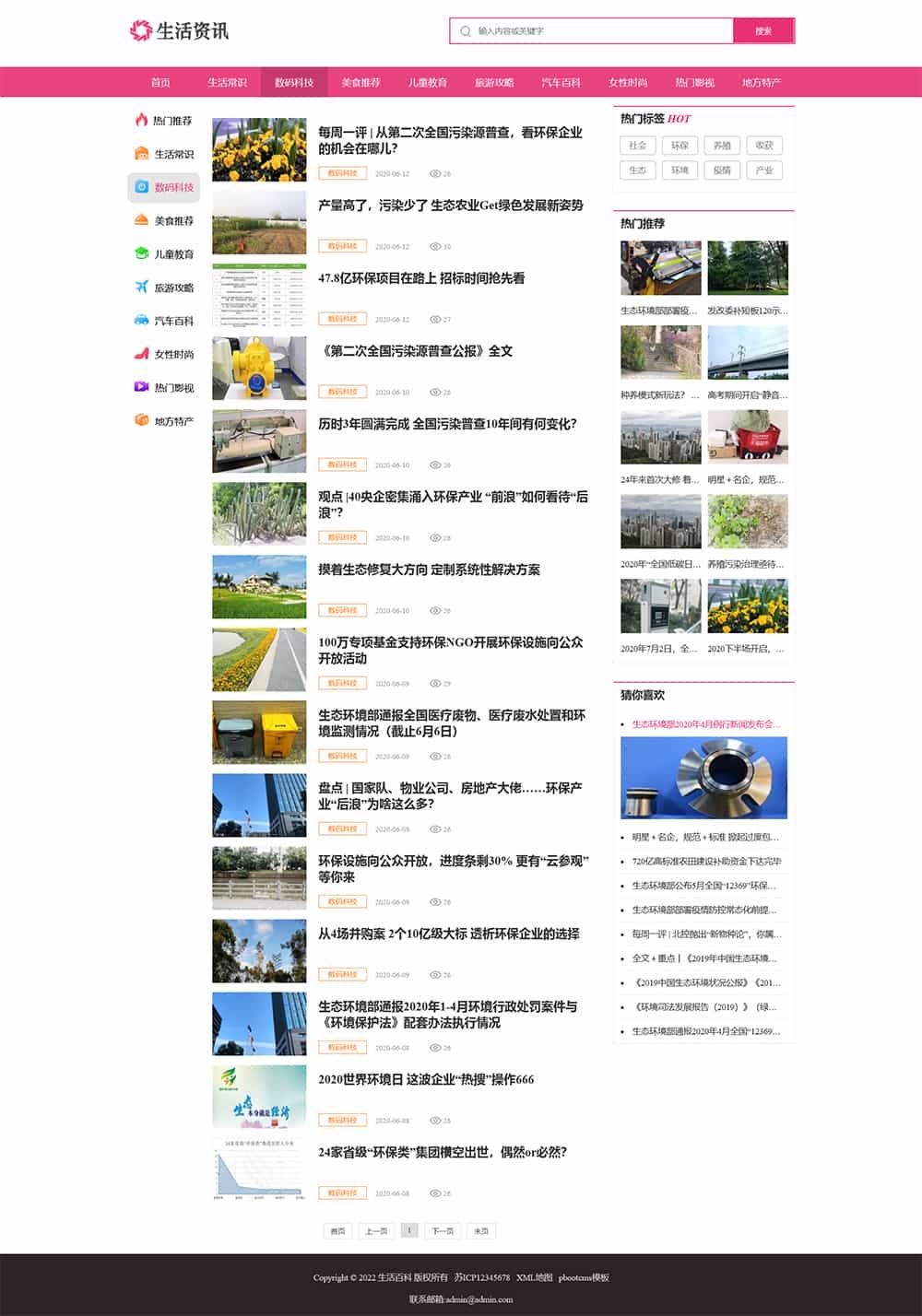Open 地方特产 in the left sidebar

[164, 421]
